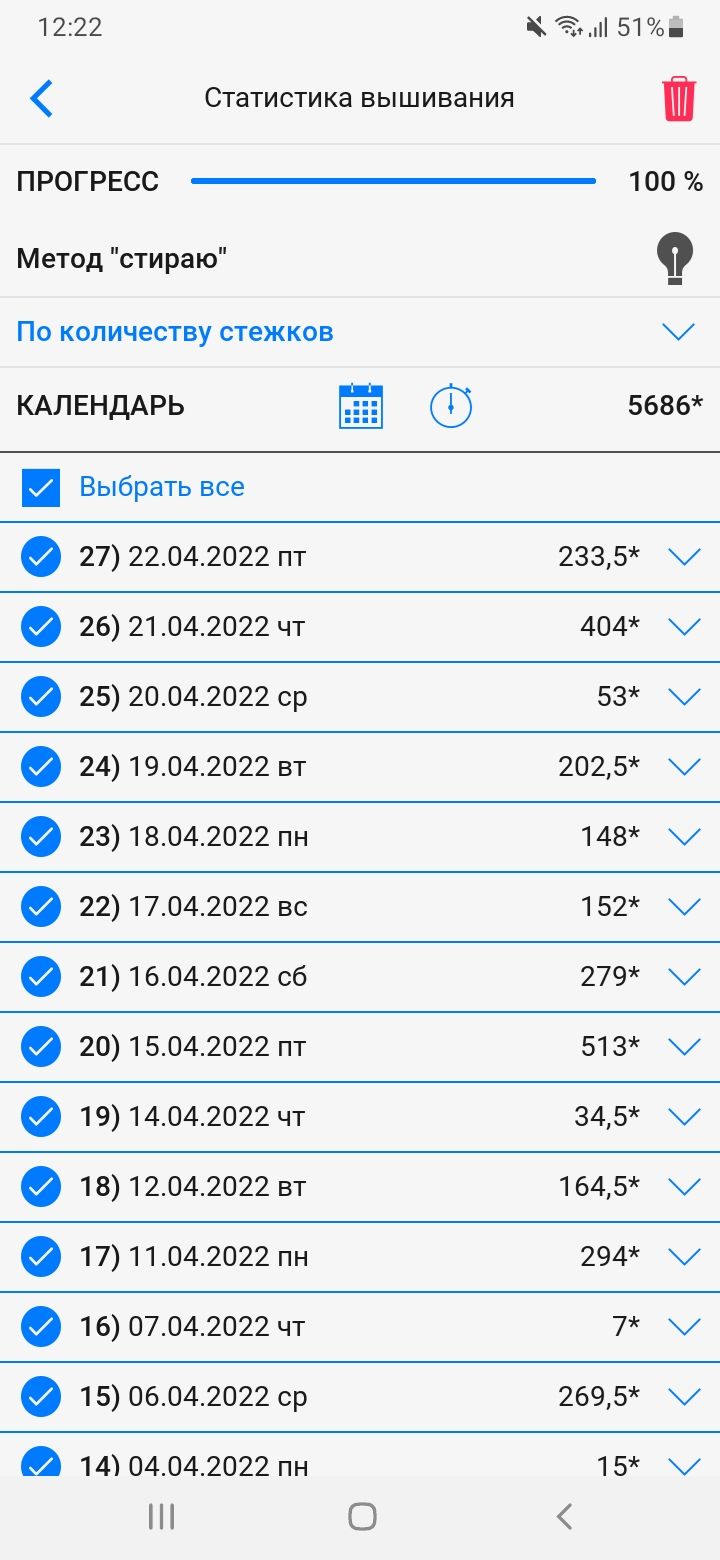Deselect entry 15) 06.04.2022 ср
The image size is (720, 1560).
click(x=41, y=1397)
